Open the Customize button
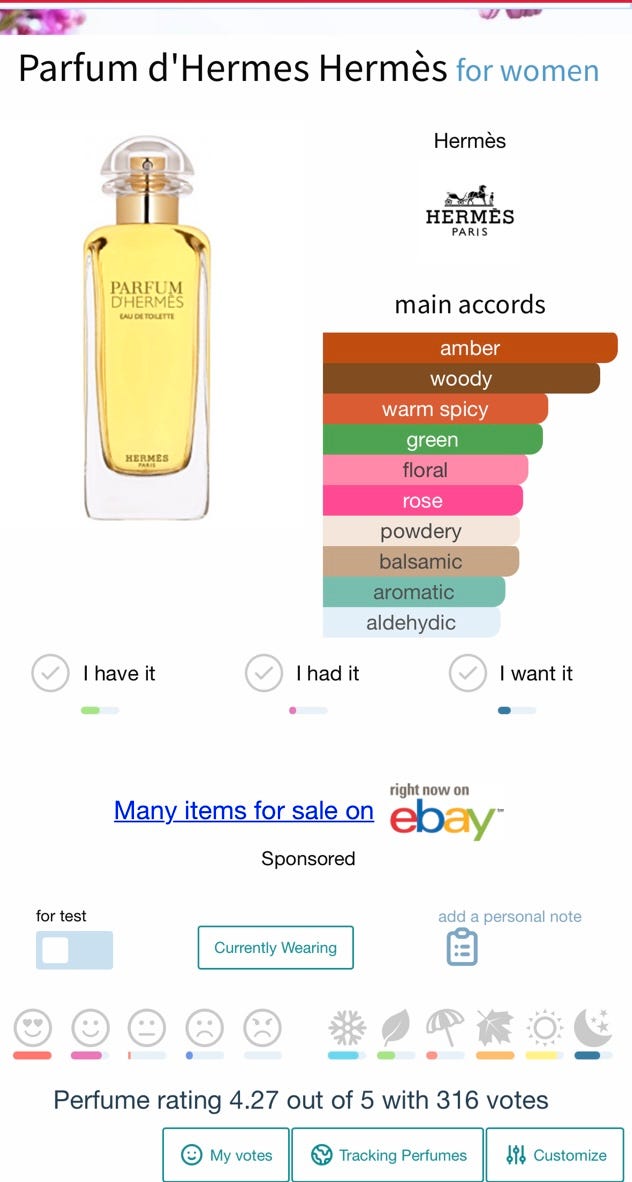 [555, 1155]
